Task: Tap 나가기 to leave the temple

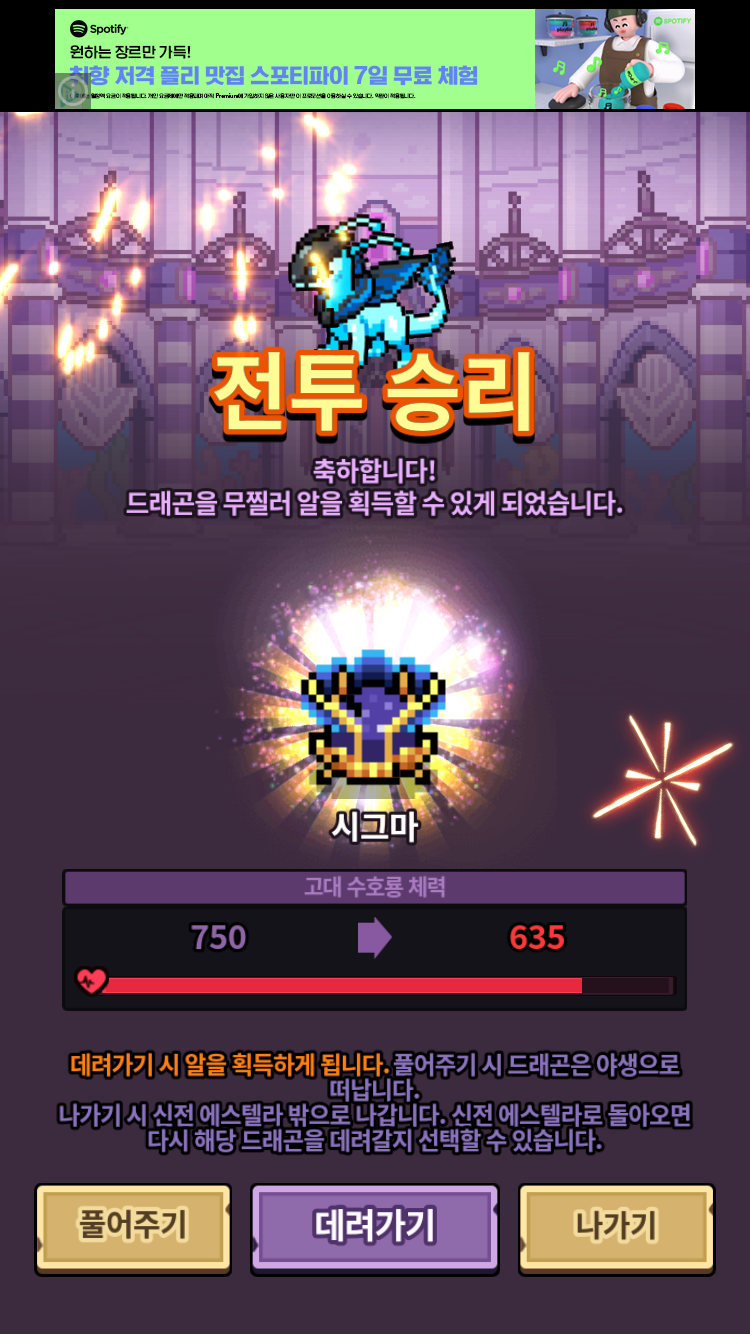Action: pos(616,1226)
